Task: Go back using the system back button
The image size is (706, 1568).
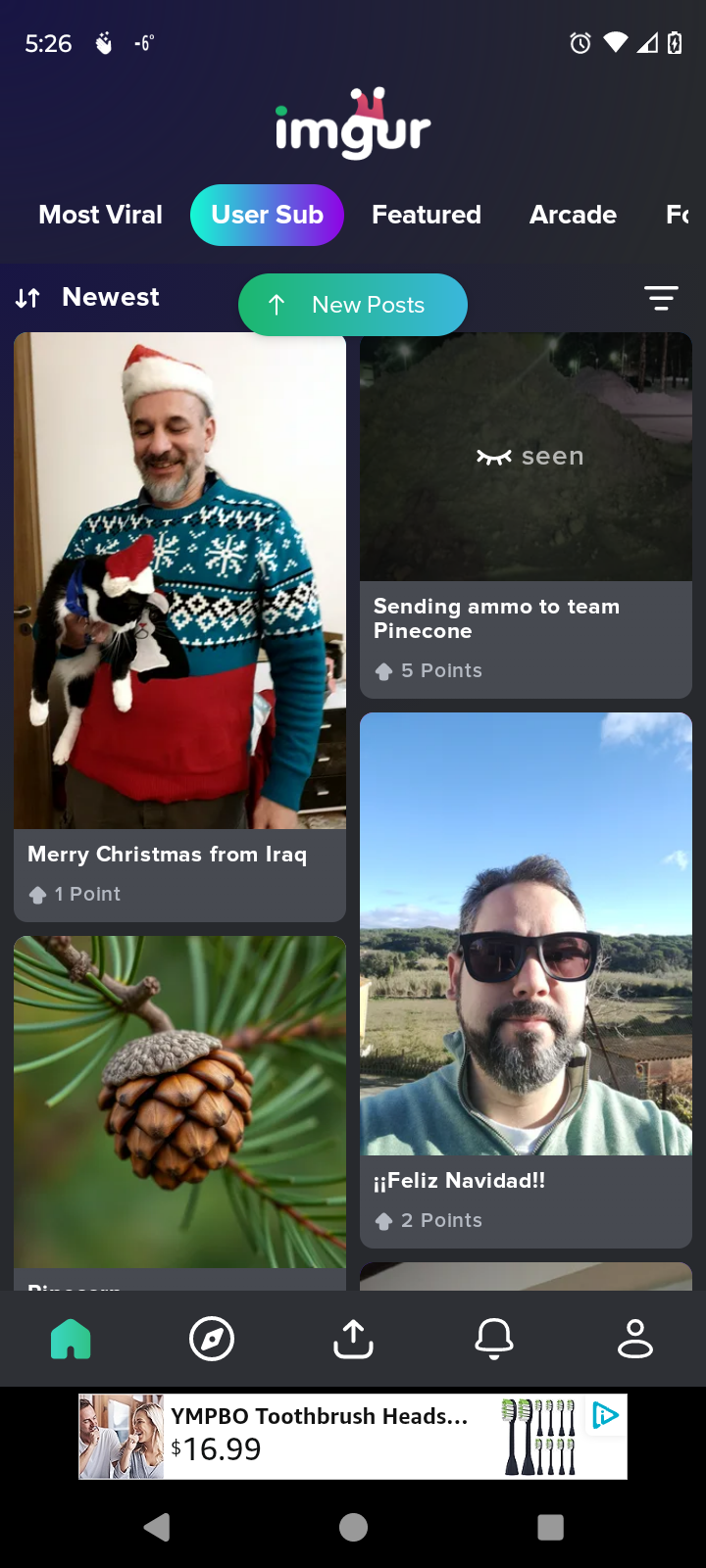Action: (157, 1527)
